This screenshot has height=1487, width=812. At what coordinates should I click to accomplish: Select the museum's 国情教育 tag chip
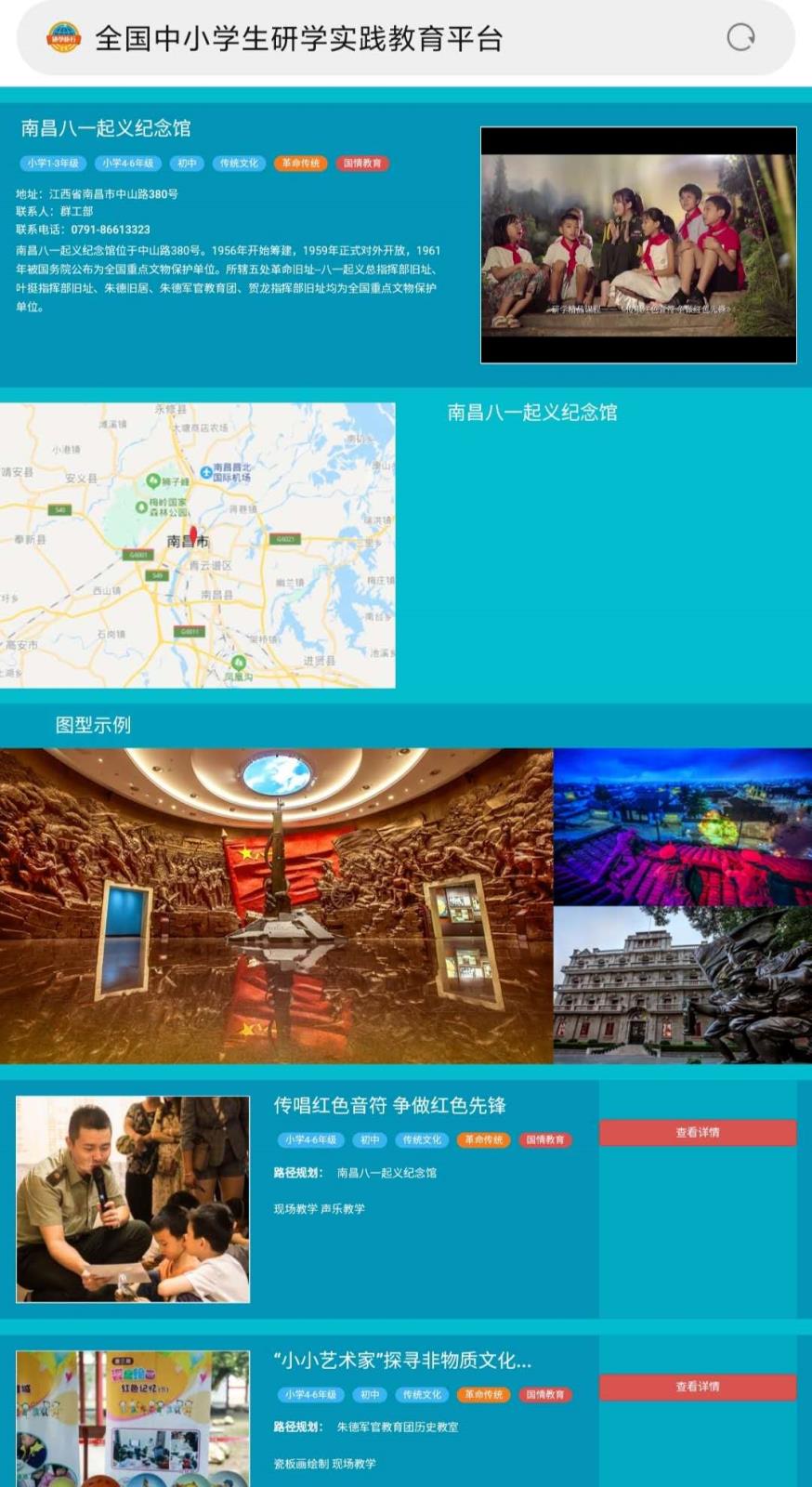tap(362, 164)
